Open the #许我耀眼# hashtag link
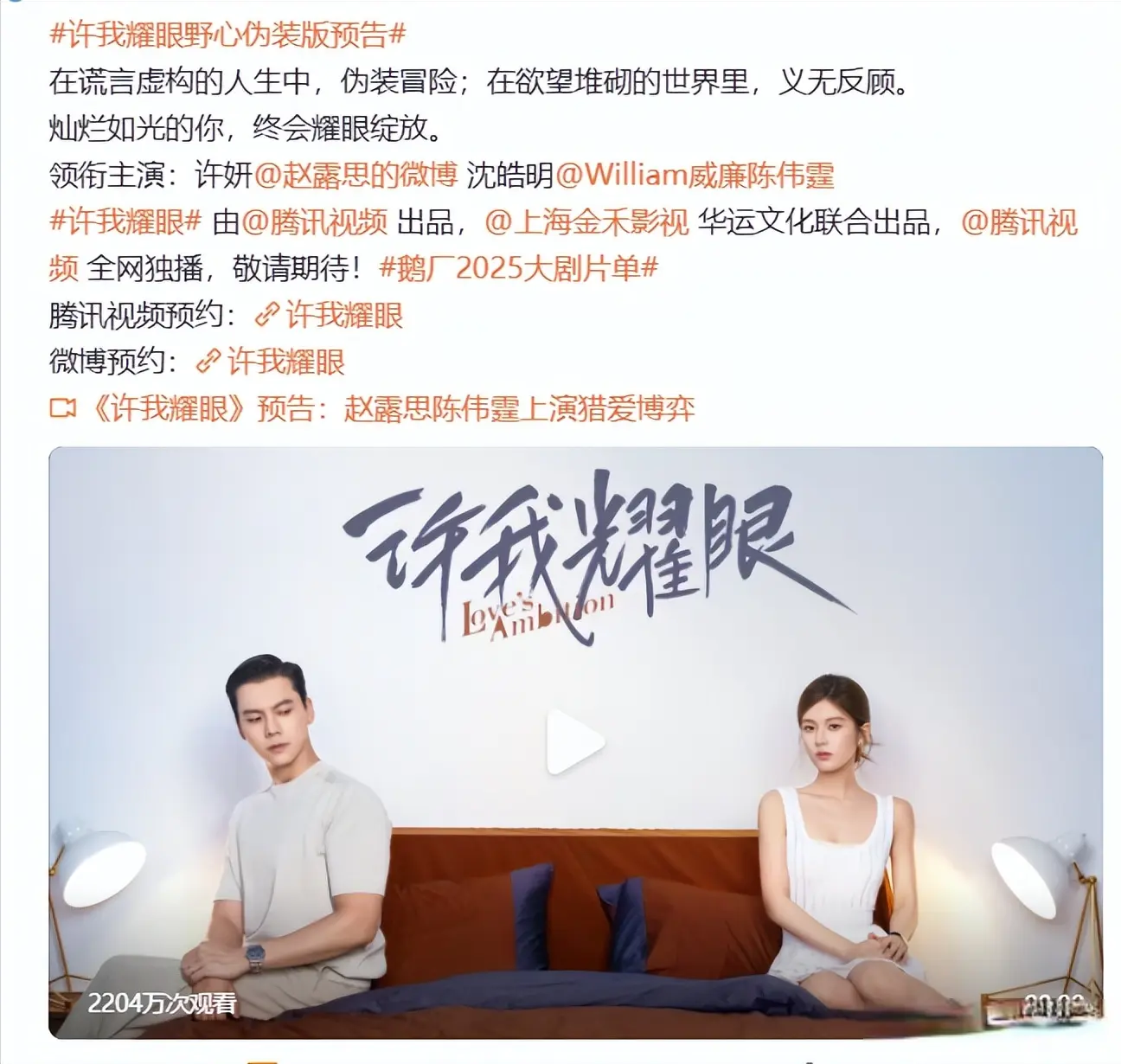1121x1064 pixels. [x=125, y=222]
